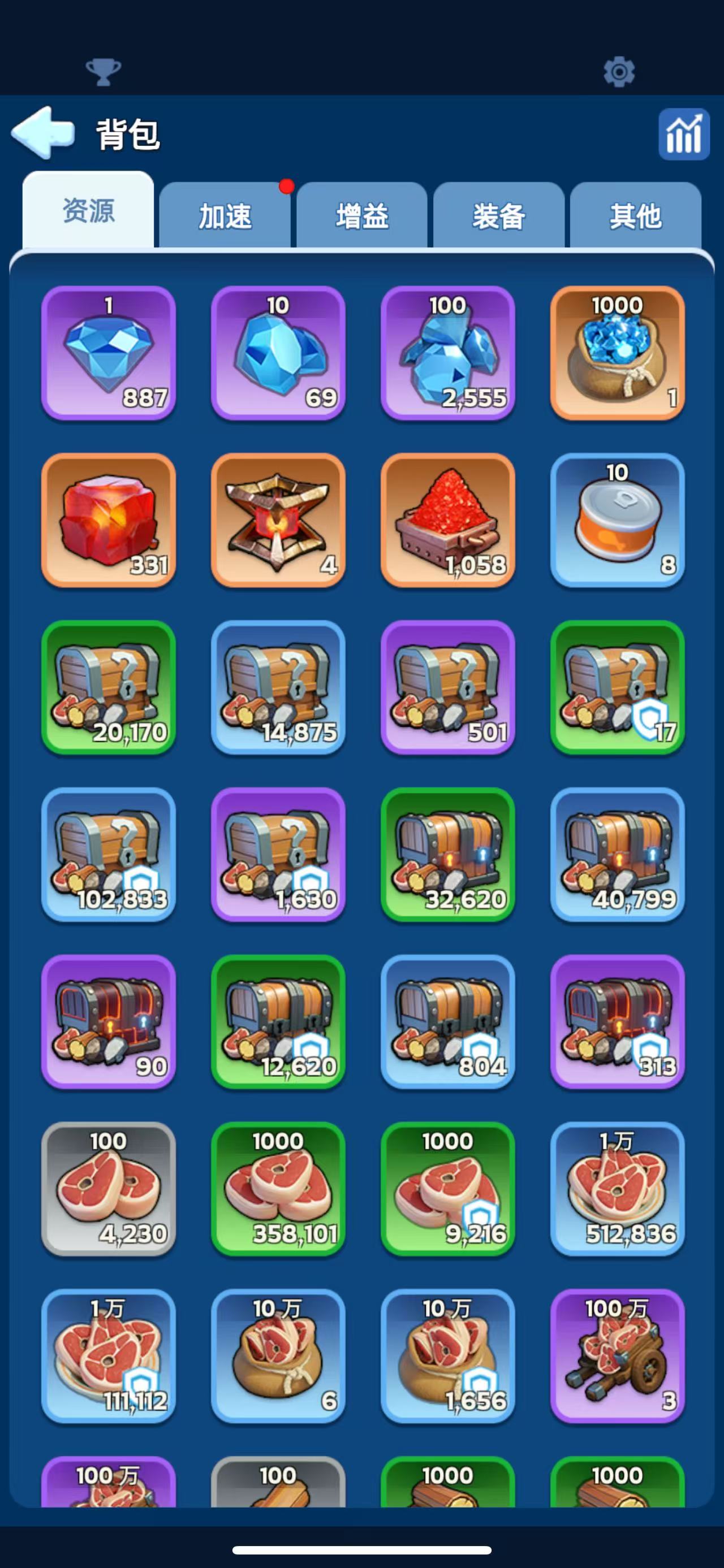Select the 1000 gem bag item
Viewport: 724px width, 1568px height.
617,353
